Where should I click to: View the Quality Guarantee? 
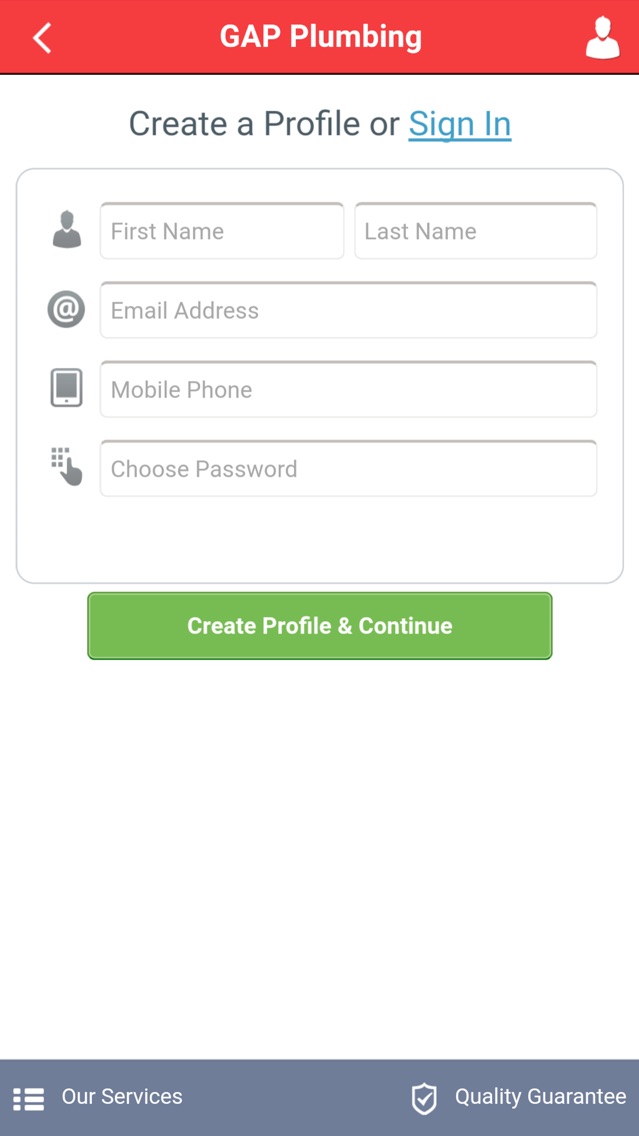pyautogui.click(x=520, y=1097)
